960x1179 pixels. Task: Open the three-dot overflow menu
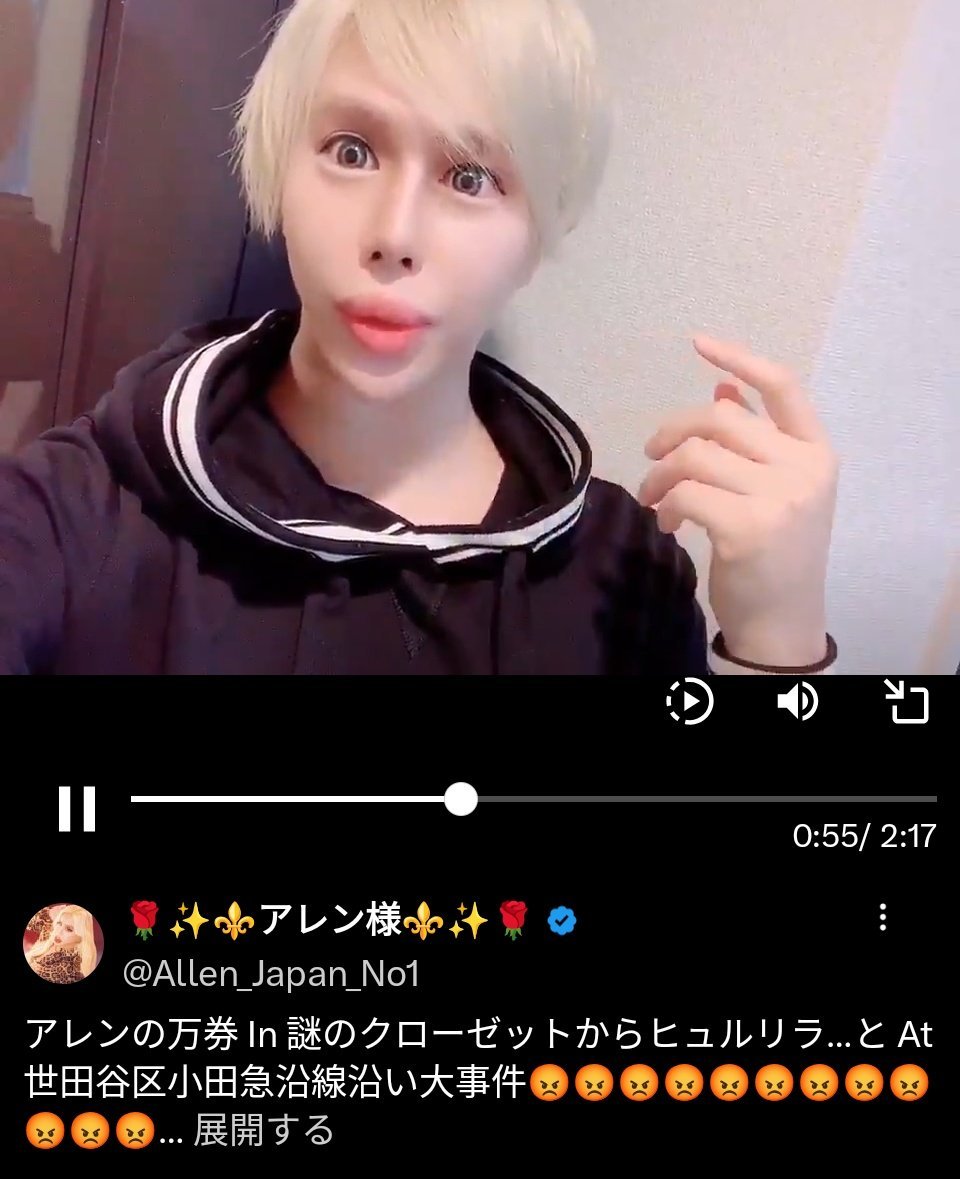point(882,917)
